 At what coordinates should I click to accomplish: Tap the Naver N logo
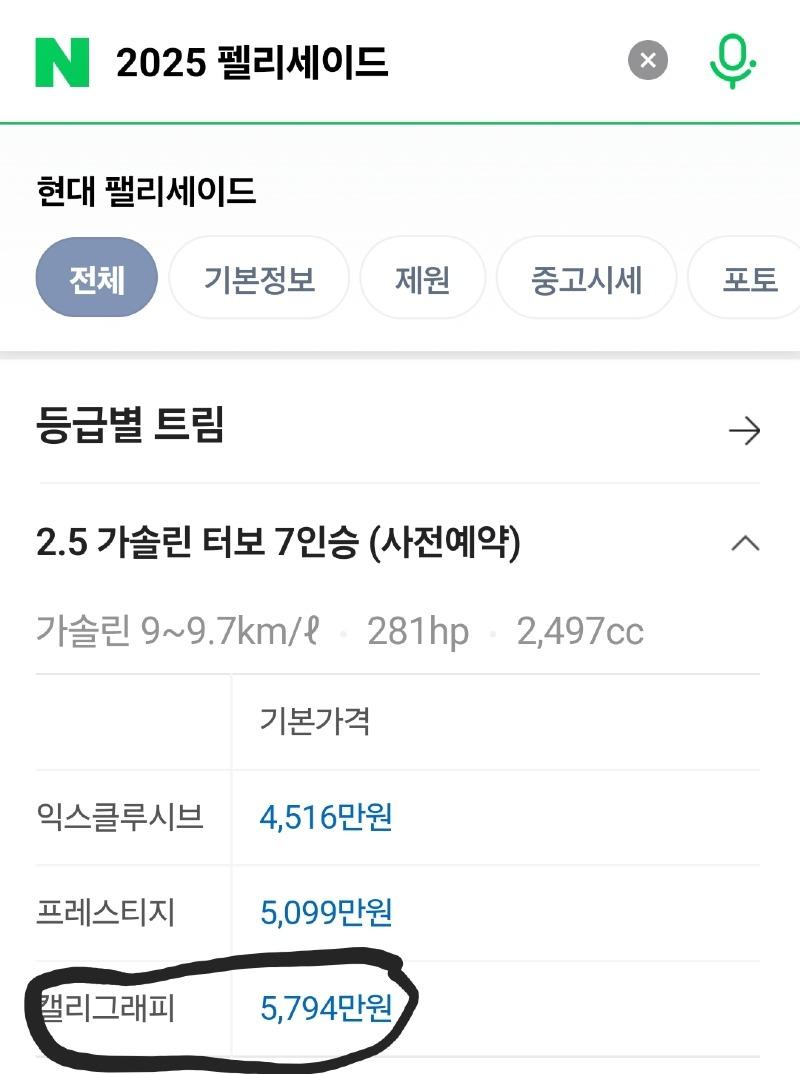[62, 62]
